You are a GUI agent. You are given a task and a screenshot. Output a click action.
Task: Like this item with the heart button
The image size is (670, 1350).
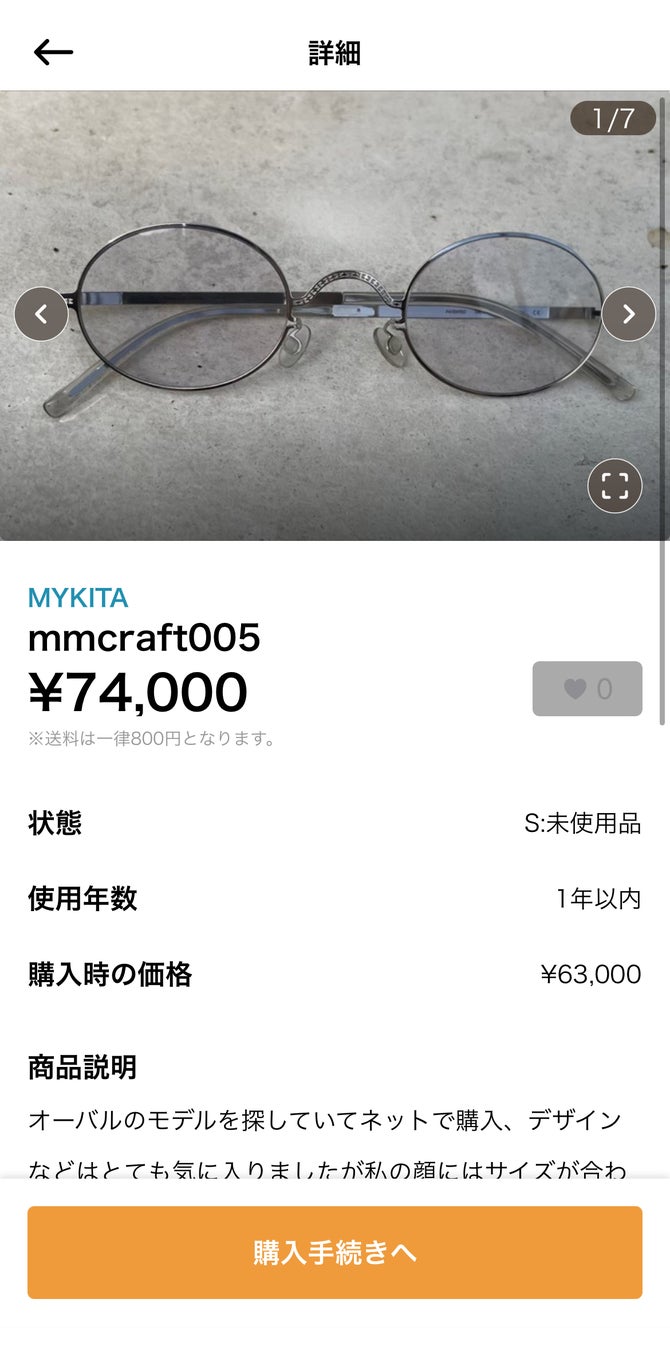[x=587, y=688]
